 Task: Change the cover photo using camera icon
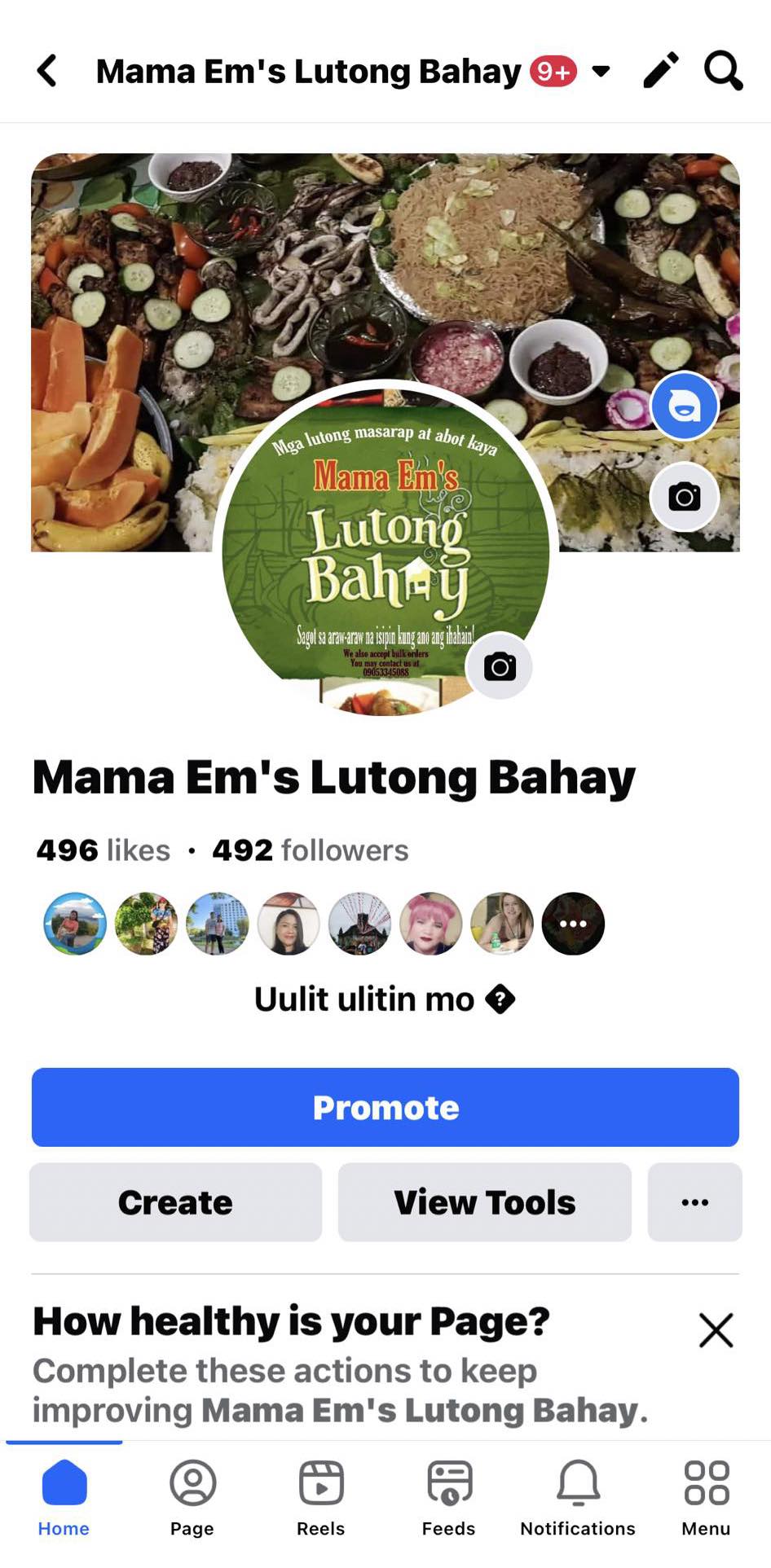684,496
